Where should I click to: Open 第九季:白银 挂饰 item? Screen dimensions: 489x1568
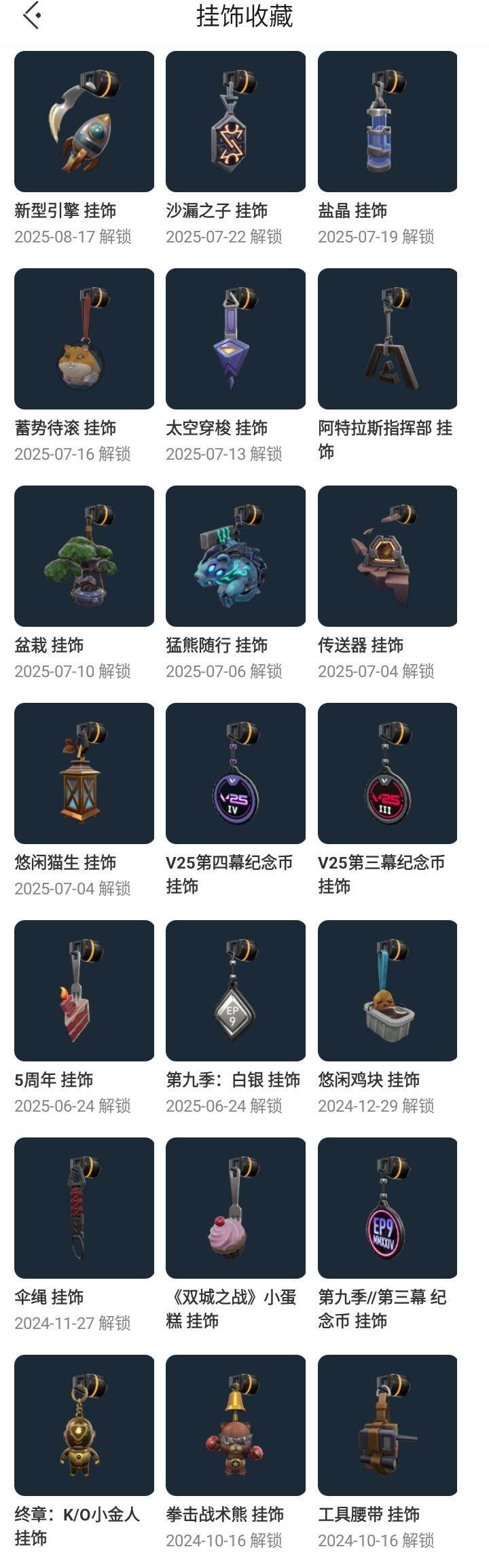[236, 991]
